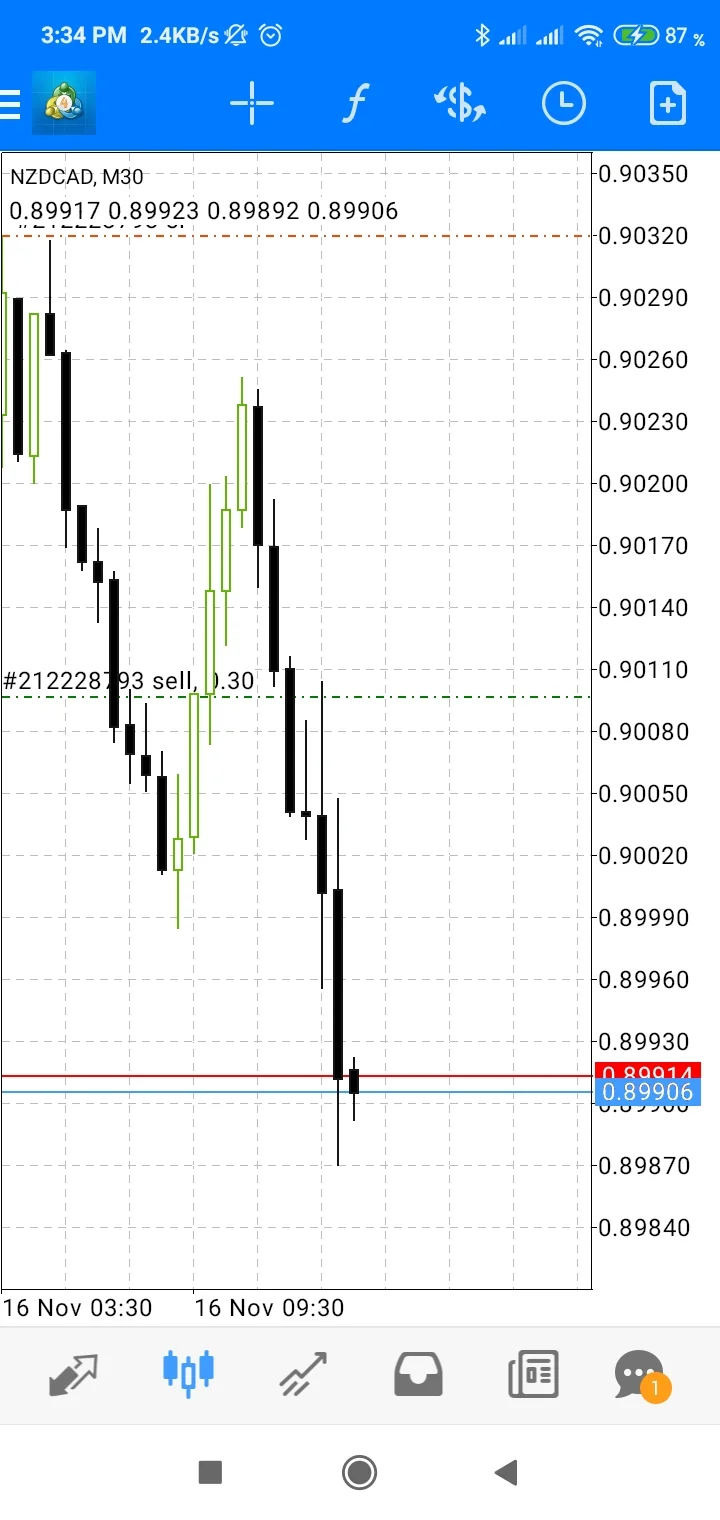
Task: Change the chart symbol
Action: [x=460, y=104]
